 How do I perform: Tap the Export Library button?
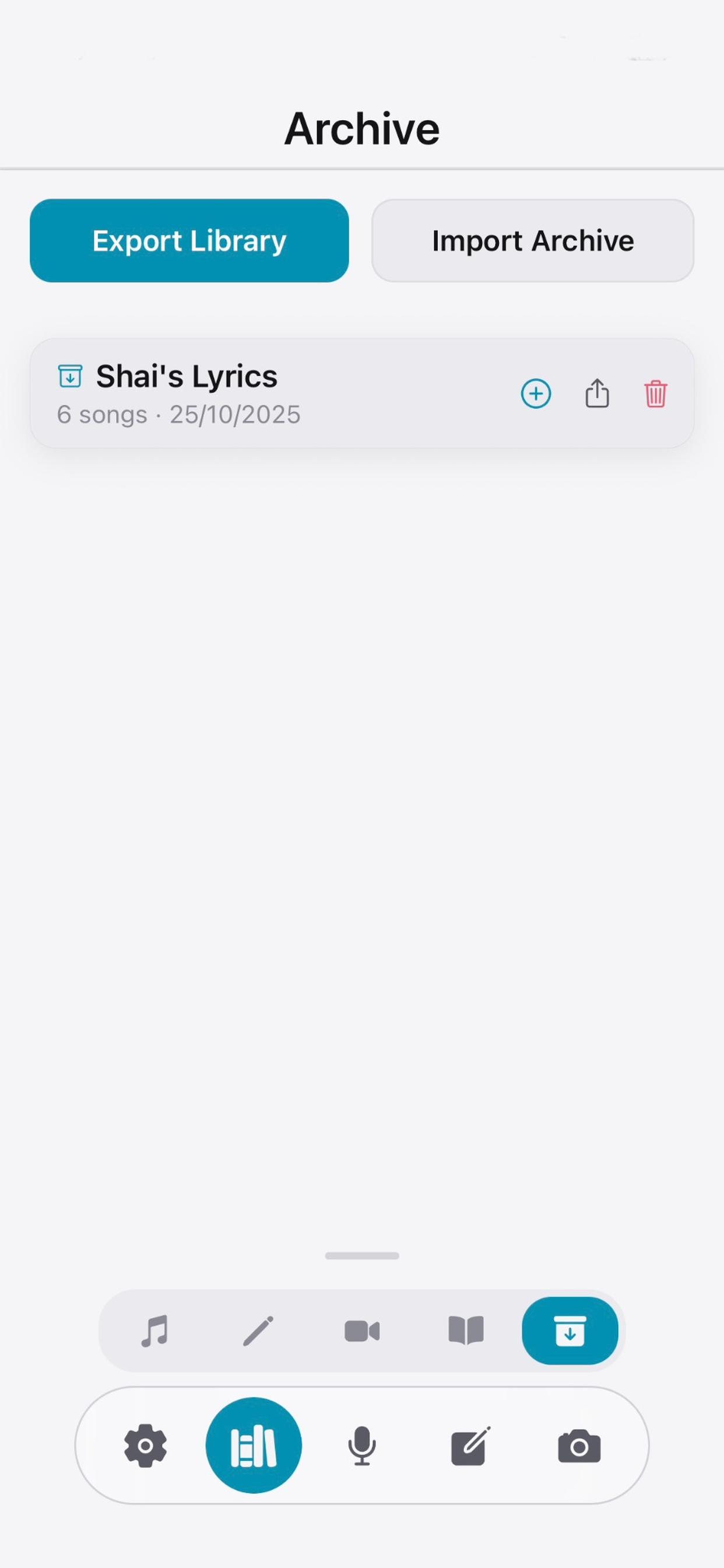[x=189, y=240]
